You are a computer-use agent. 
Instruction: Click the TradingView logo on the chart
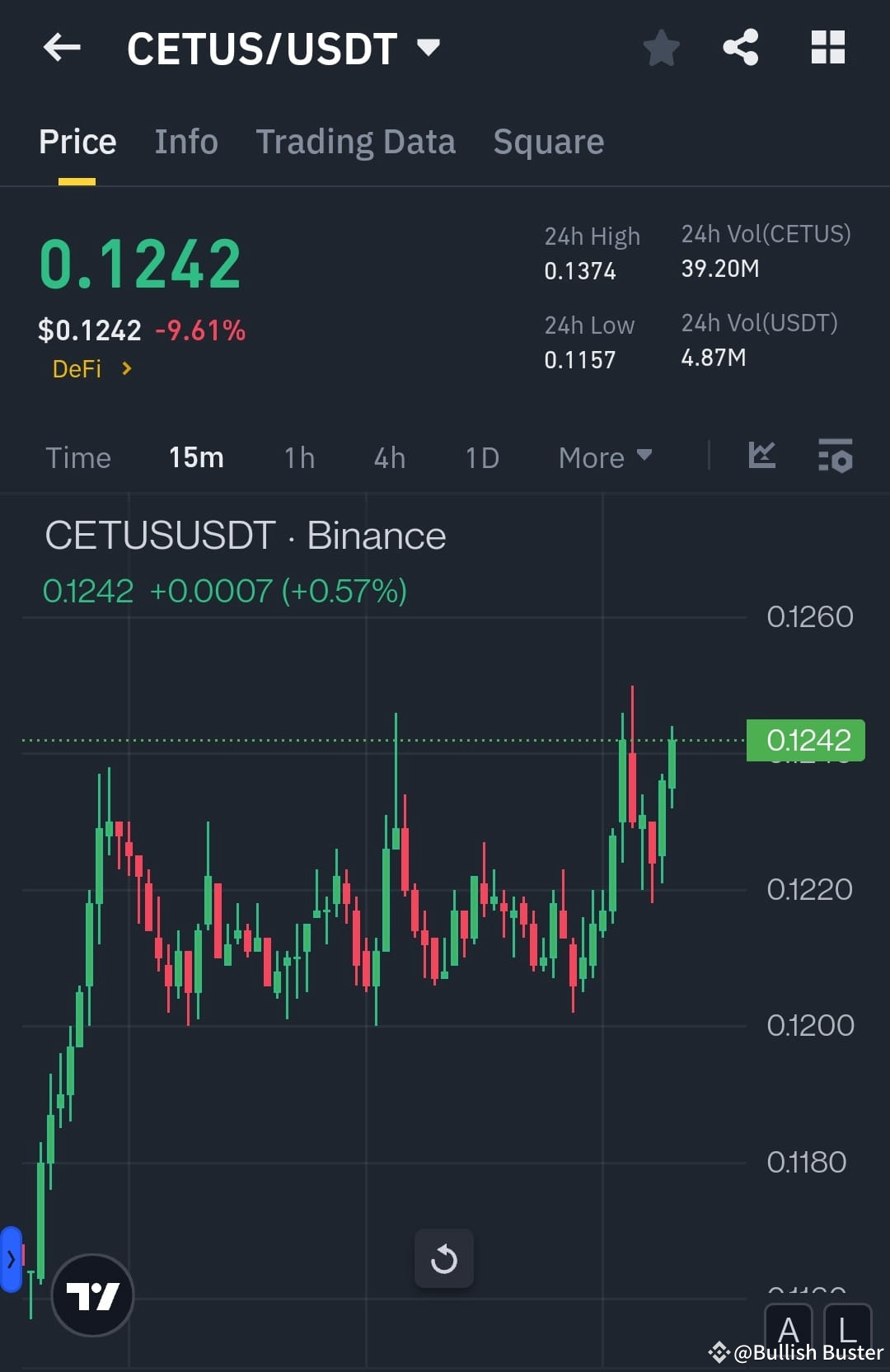(x=93, y=1295)
